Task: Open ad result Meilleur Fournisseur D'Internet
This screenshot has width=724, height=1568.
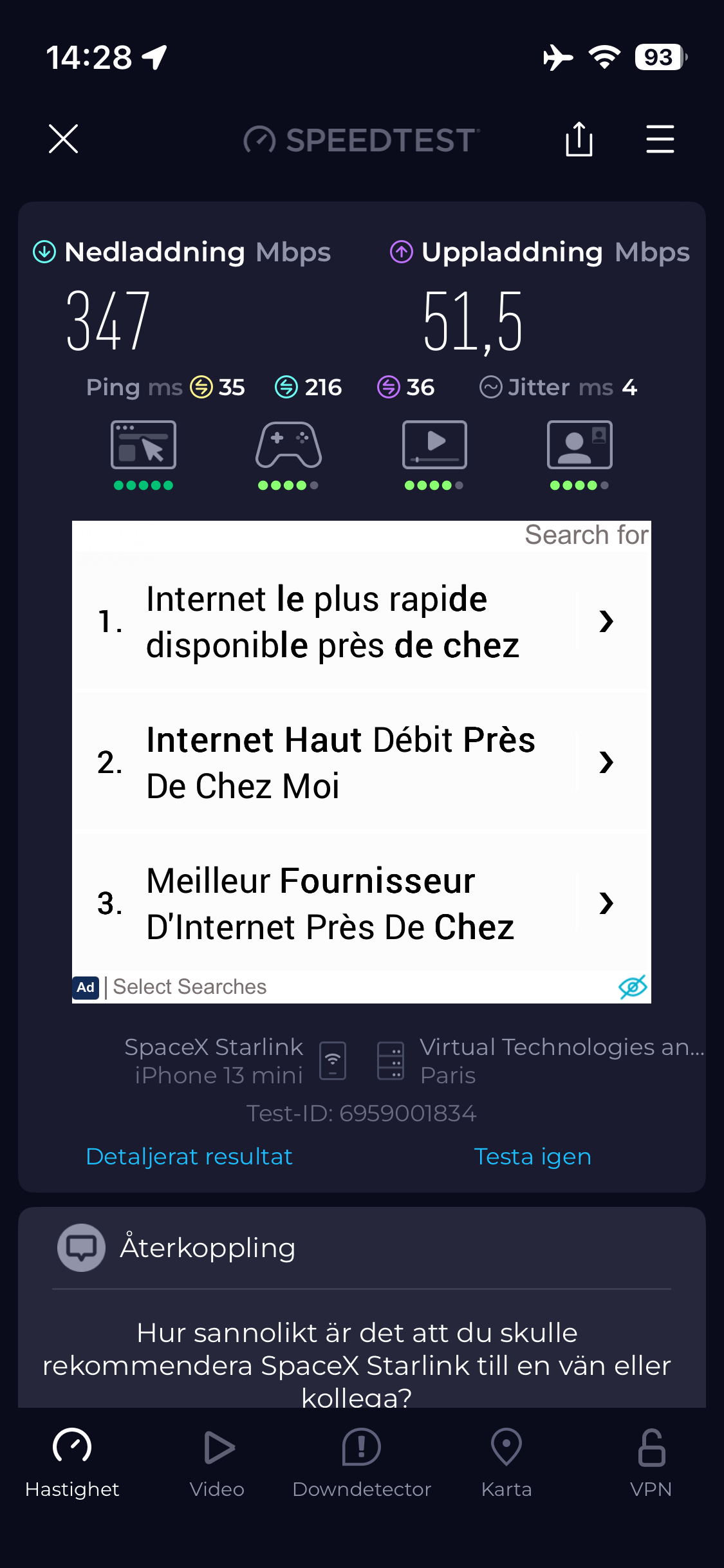Action: point(360,903)
